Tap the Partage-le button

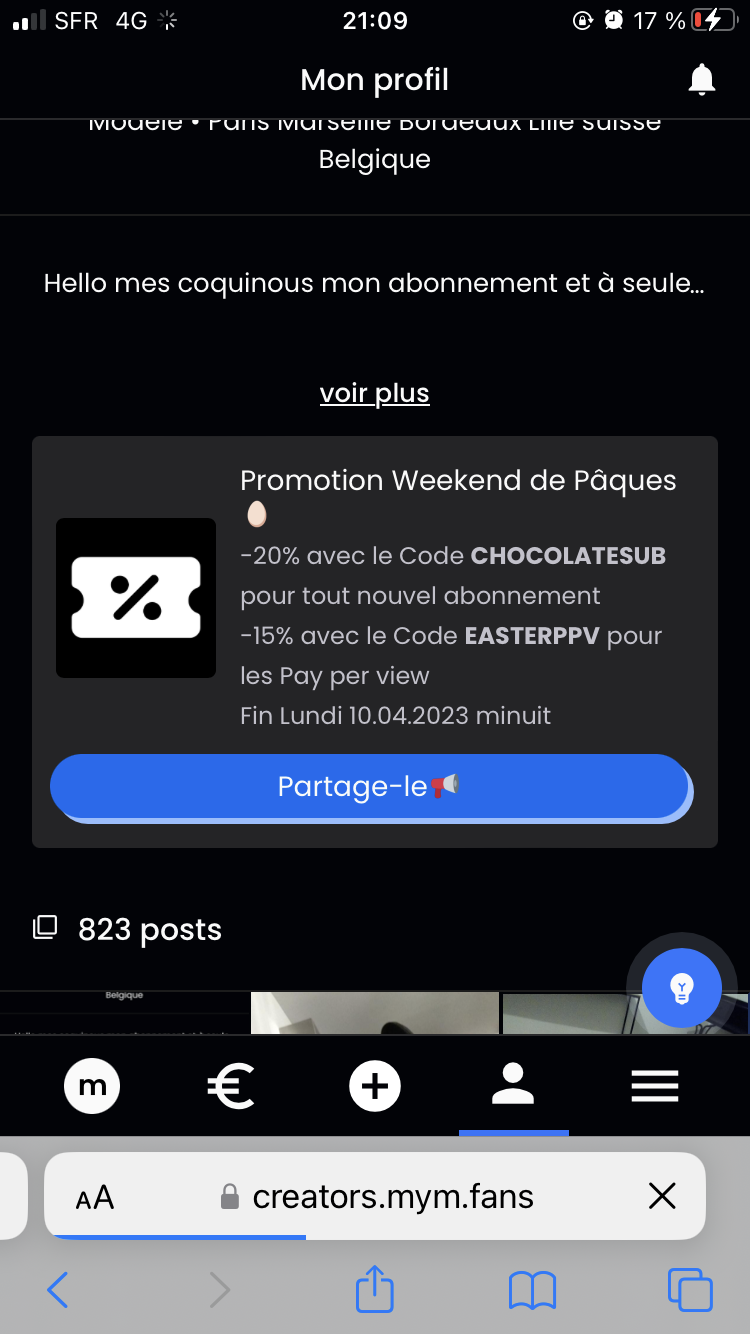[x=370, y=787]
